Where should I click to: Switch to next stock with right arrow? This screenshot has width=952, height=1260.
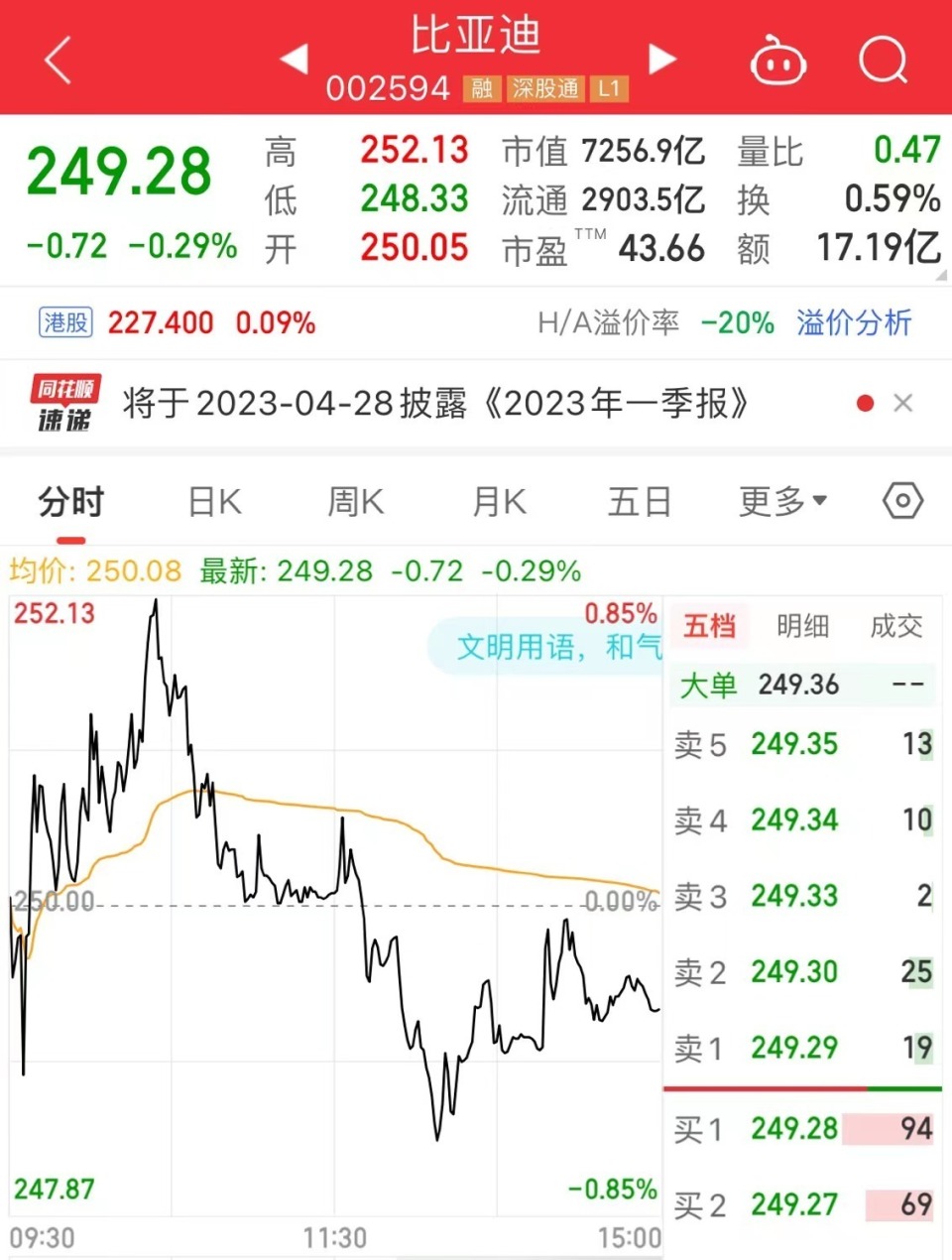(662, 60)
